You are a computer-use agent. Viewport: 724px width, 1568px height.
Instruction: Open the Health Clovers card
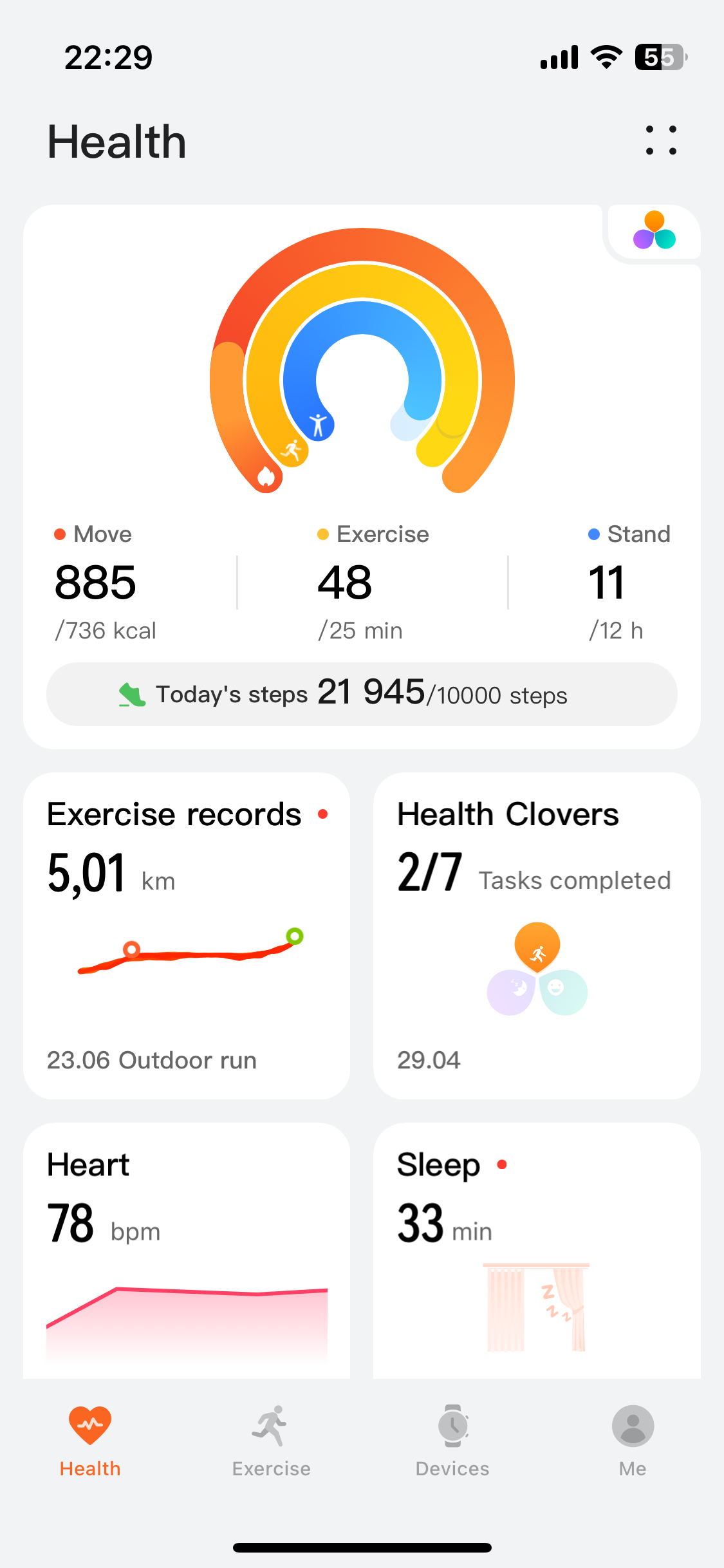coord(537,935)
